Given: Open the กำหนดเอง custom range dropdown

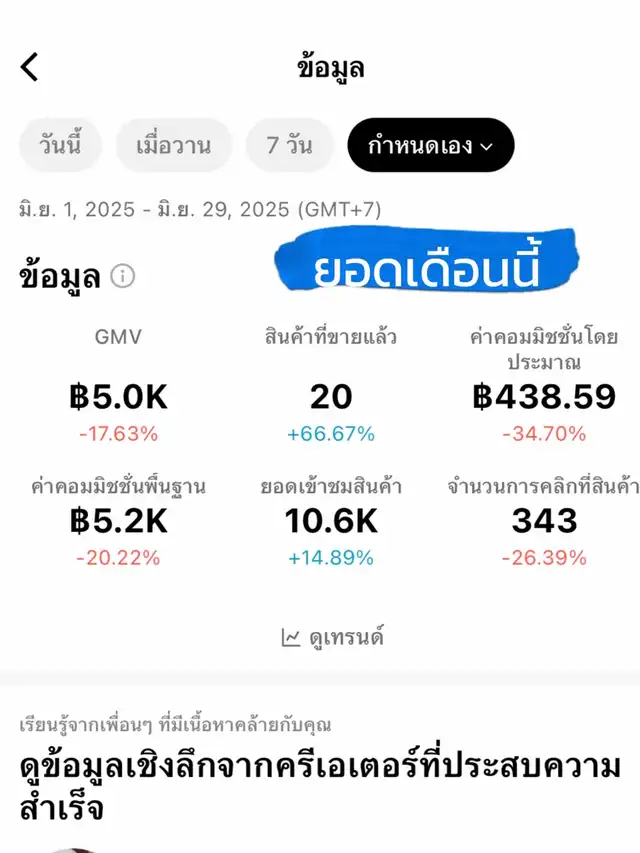Looking at the screenshot, I should pos(430,145).
